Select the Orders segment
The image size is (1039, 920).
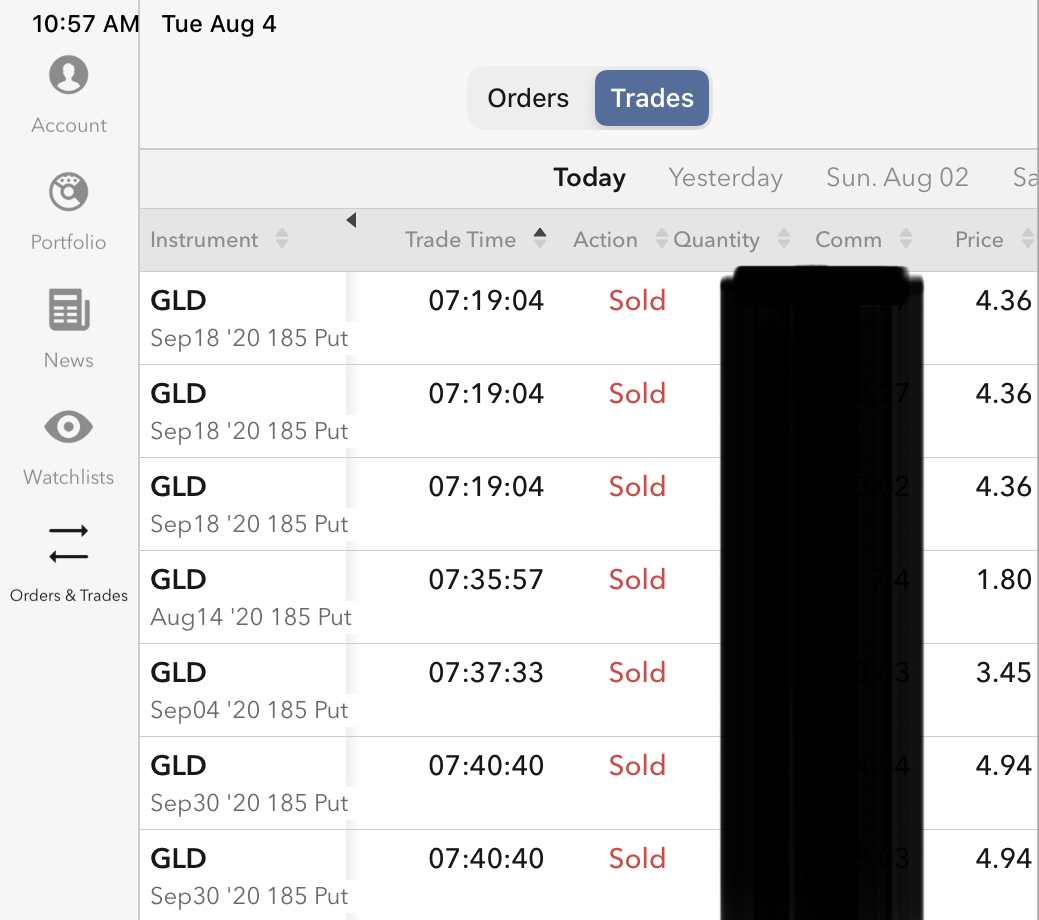click(x=528, y=98)
